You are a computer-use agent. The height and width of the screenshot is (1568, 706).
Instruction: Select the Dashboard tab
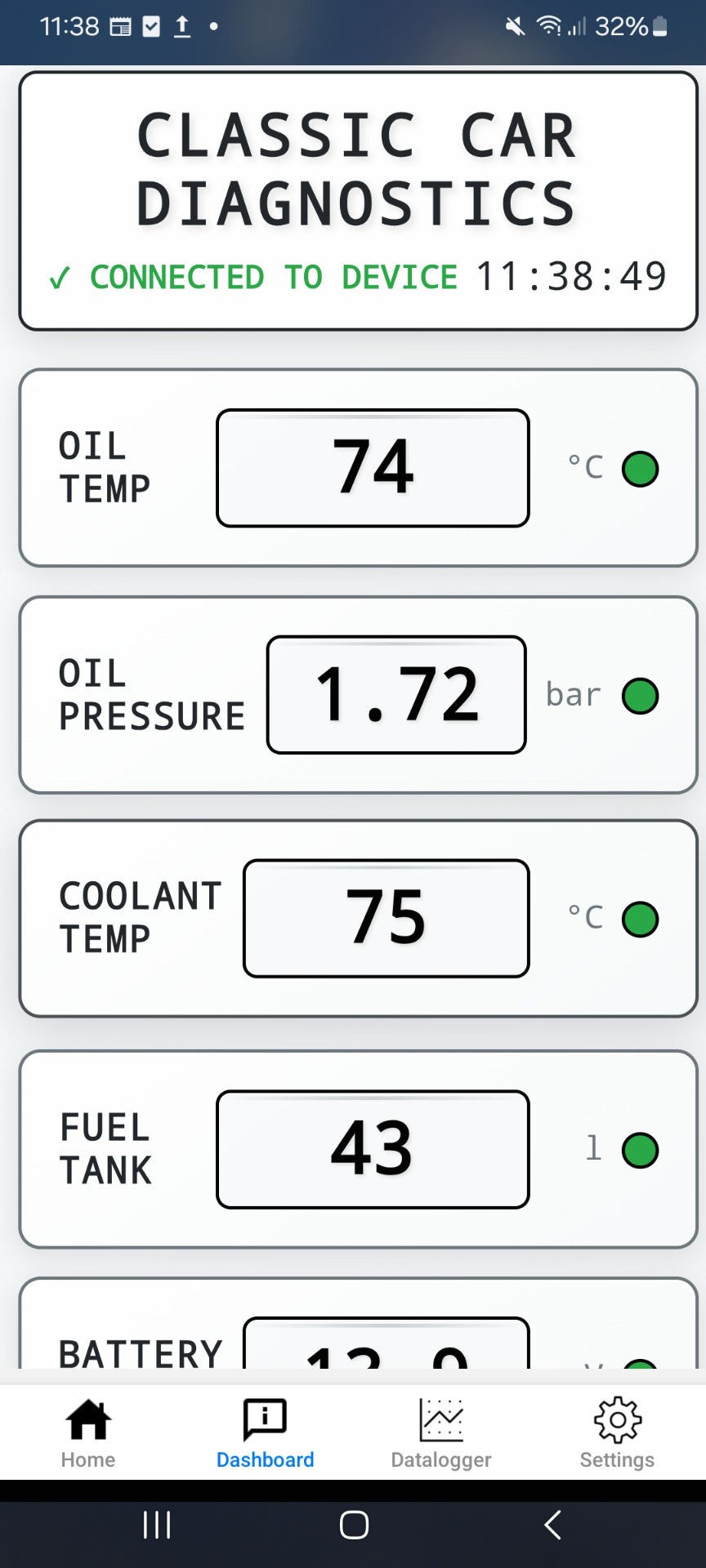[265, 1433]
